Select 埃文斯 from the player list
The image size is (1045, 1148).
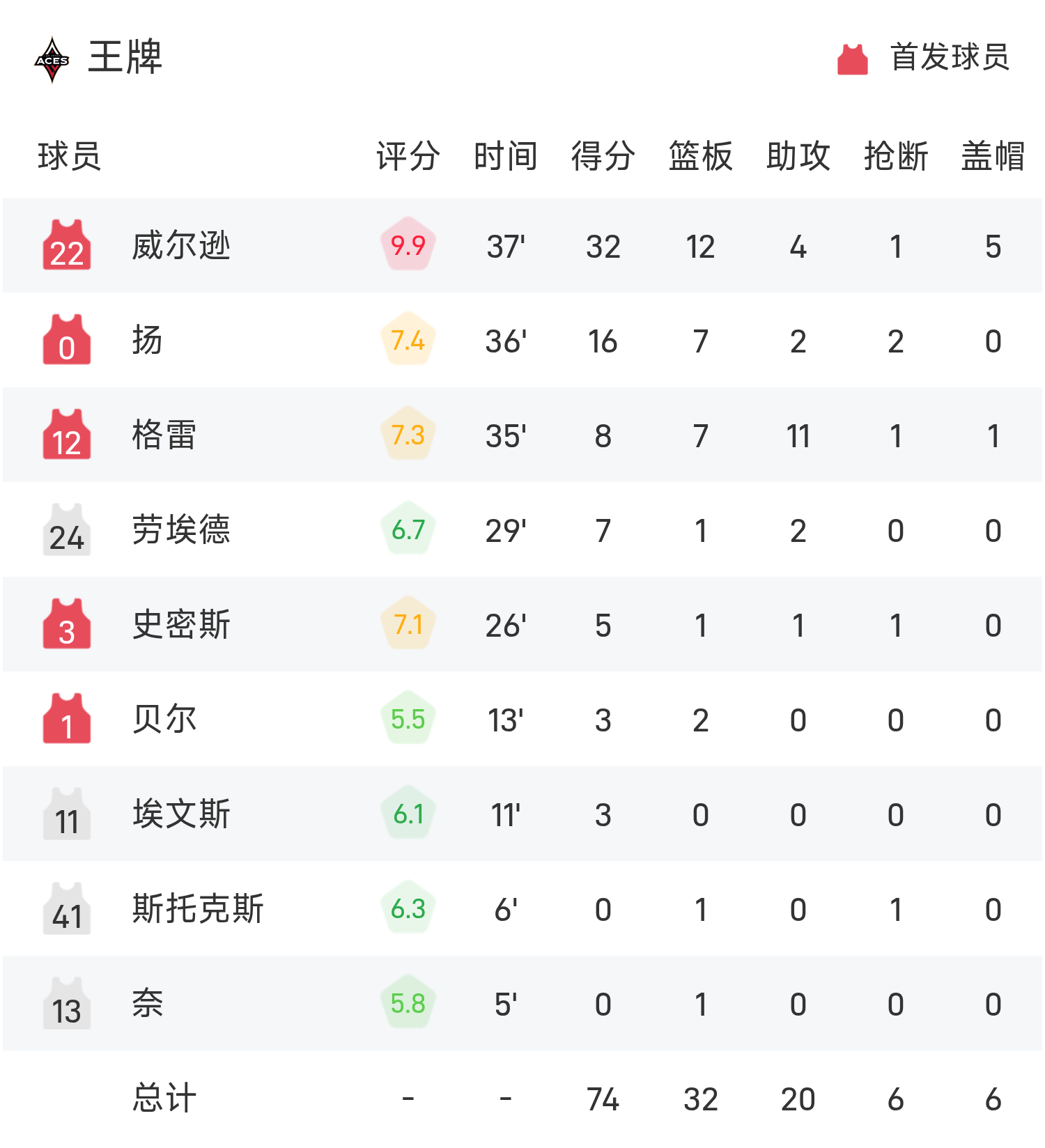click(181, 814)
